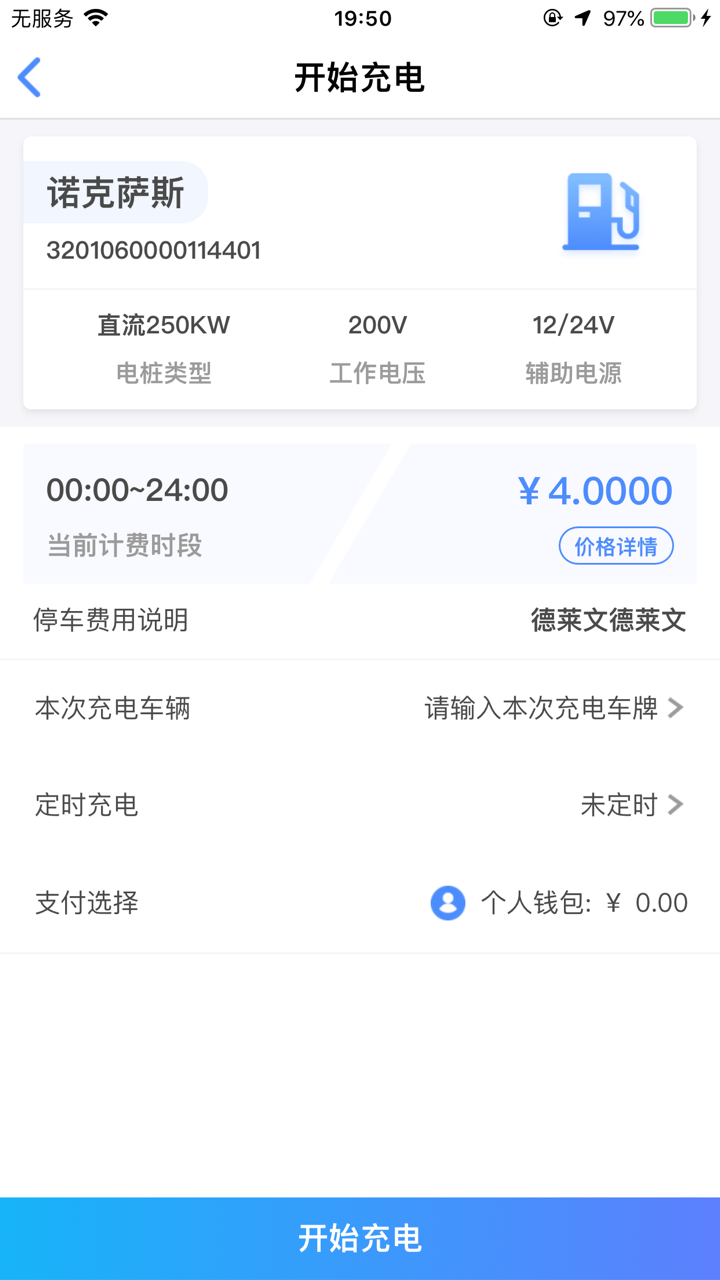
Task: Click the Wi-Fi icon in the status bar
Action: [95, 17]
